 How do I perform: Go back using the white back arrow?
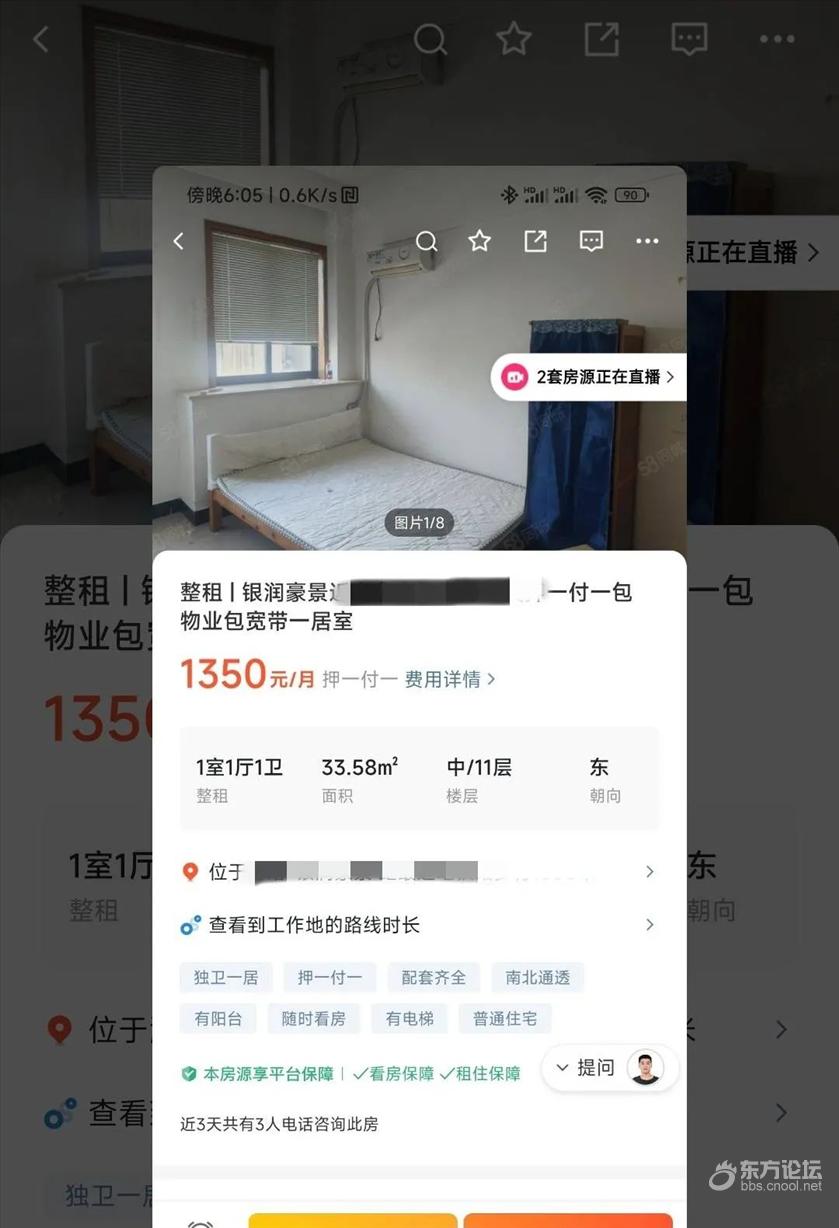click(179, 241)
